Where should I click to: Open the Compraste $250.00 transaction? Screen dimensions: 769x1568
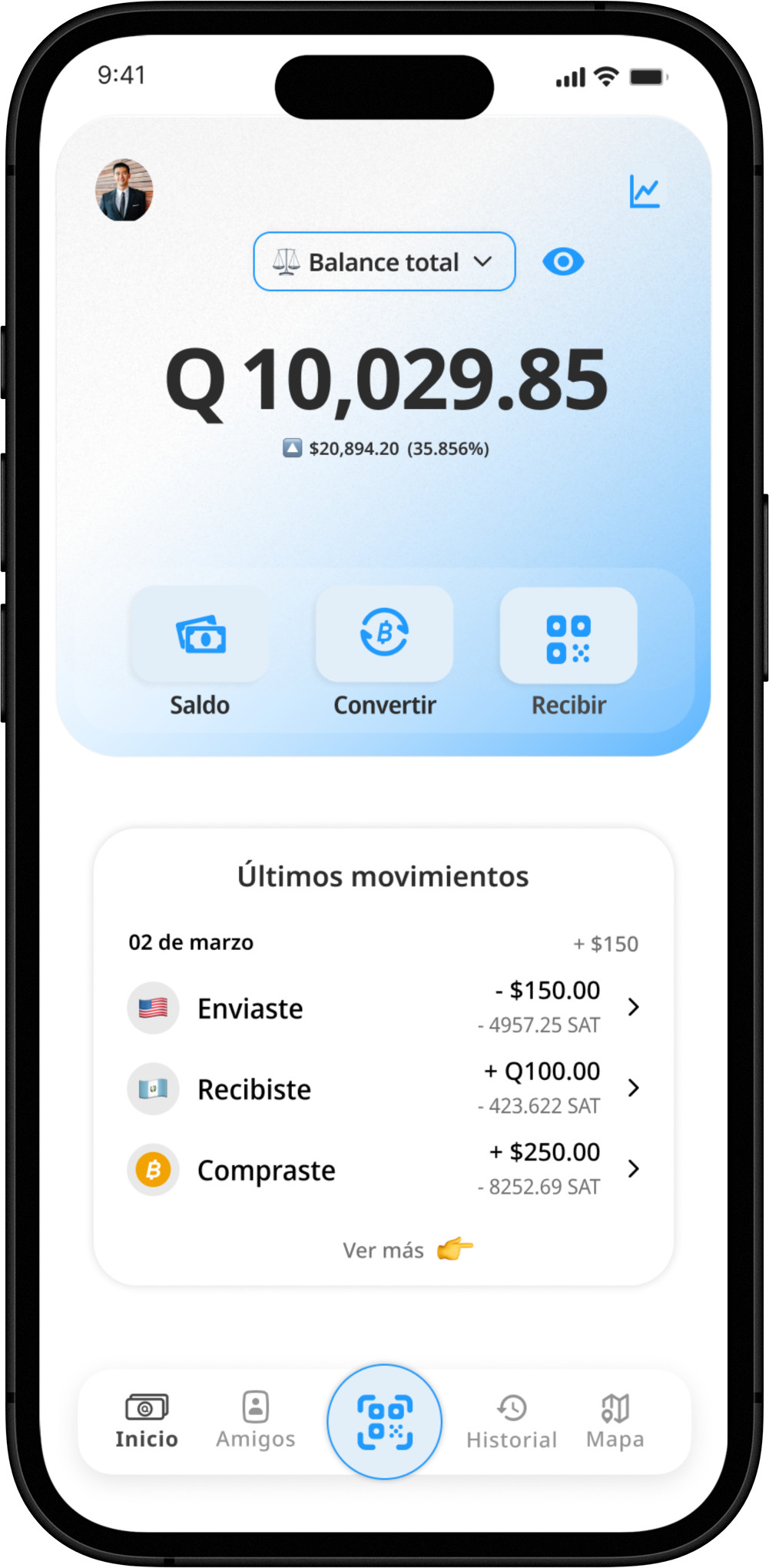point(383,1169)
